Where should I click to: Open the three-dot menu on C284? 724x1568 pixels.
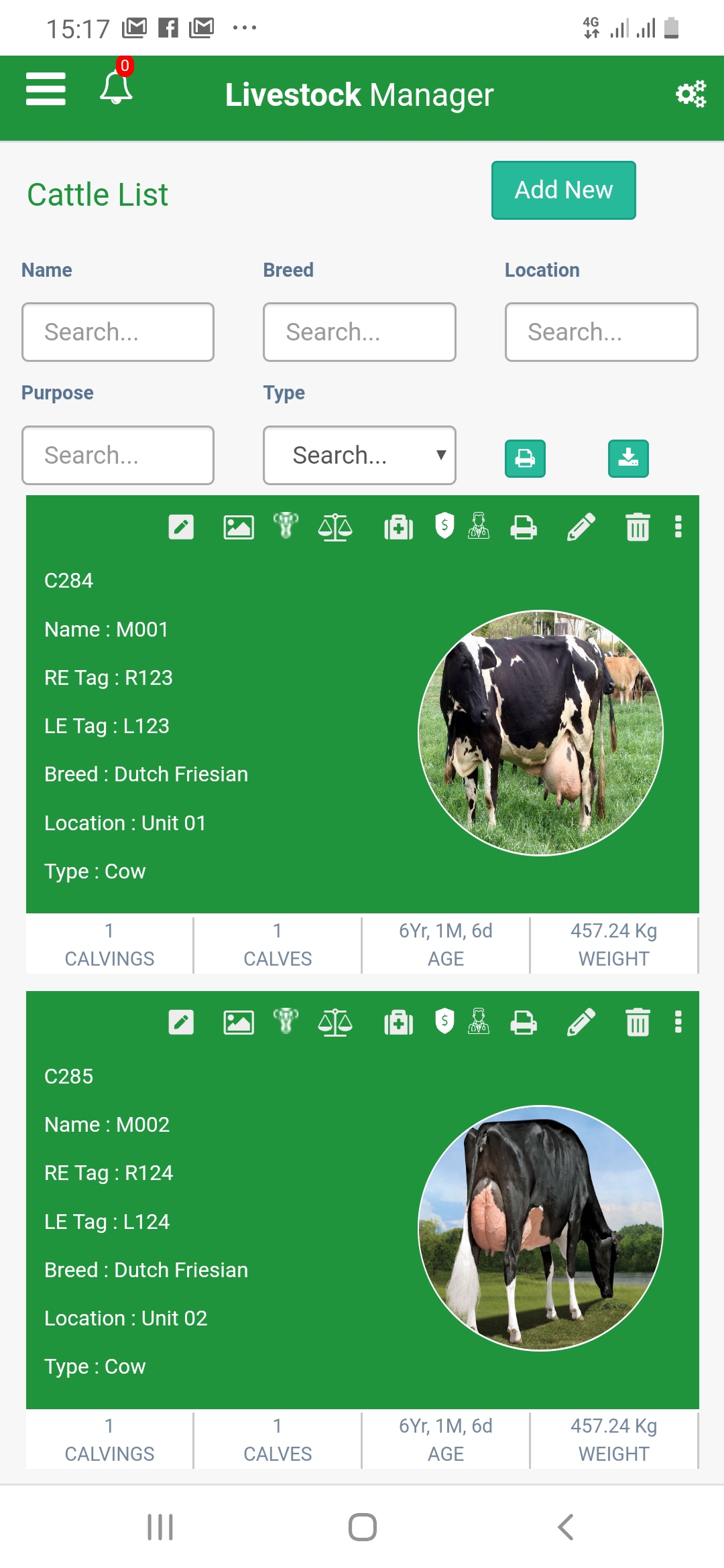pyautogui.click(x=678, y=527)
